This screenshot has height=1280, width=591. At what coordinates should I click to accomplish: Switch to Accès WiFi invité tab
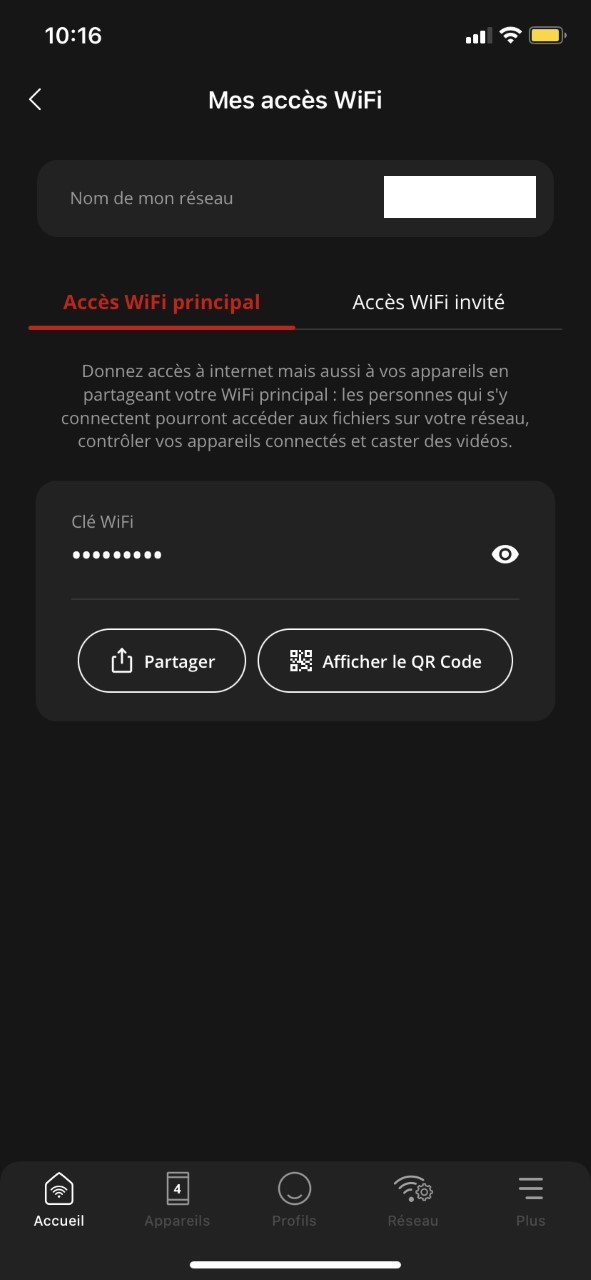point(428,302)
